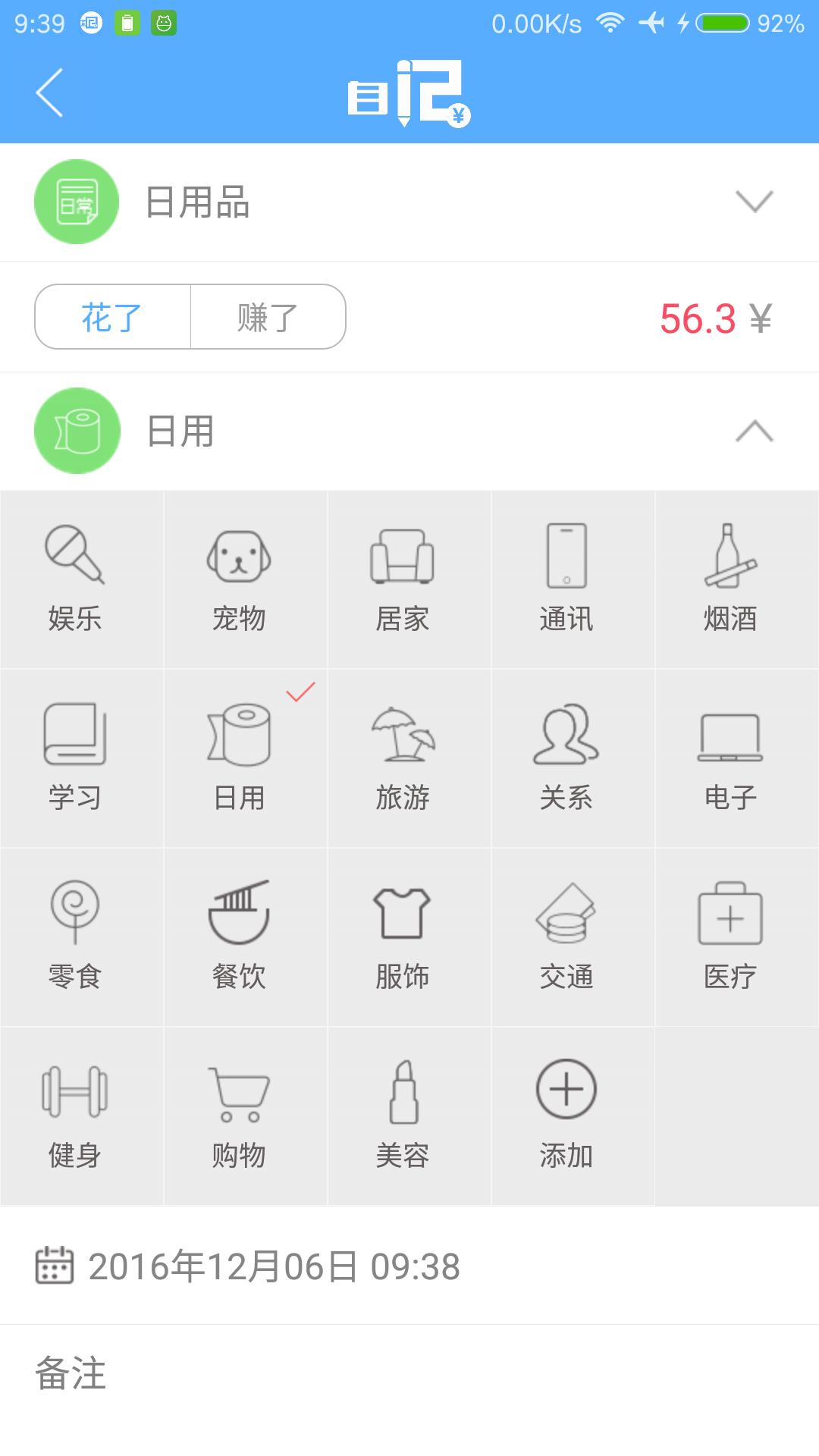Screen dimensions: 819x1456
Task: Go back using the top-left arrow
Action: pyautogui.click(x=50, y=93)
